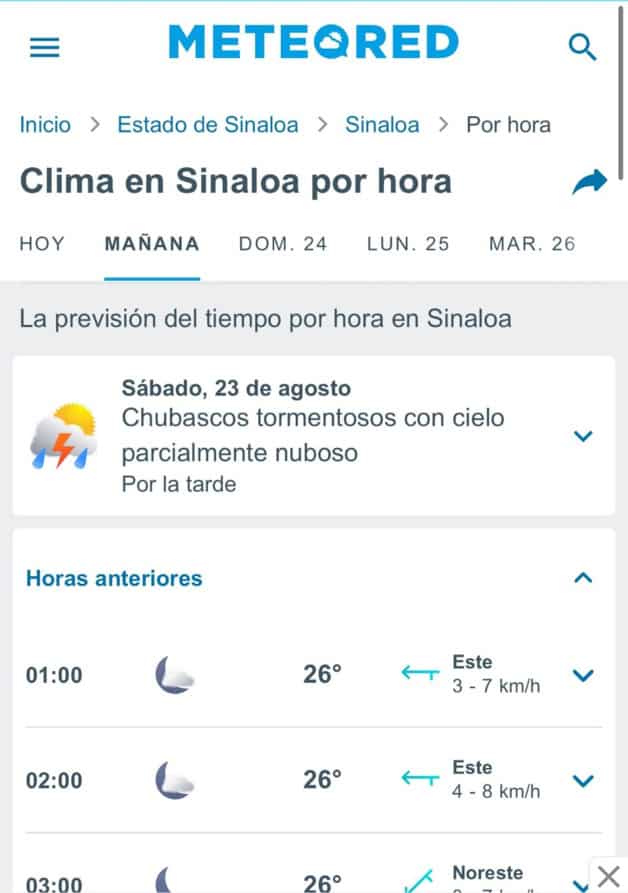Open the Sinaloa breadcrumb link

[382, 125]
